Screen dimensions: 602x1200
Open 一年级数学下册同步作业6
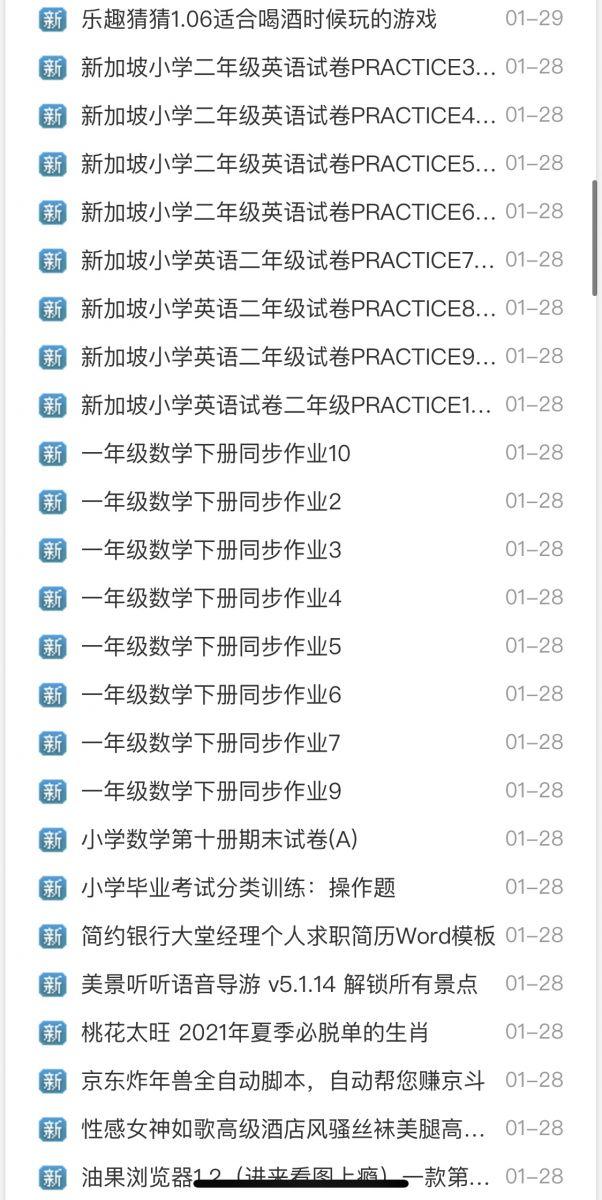(x=211, y=694)
